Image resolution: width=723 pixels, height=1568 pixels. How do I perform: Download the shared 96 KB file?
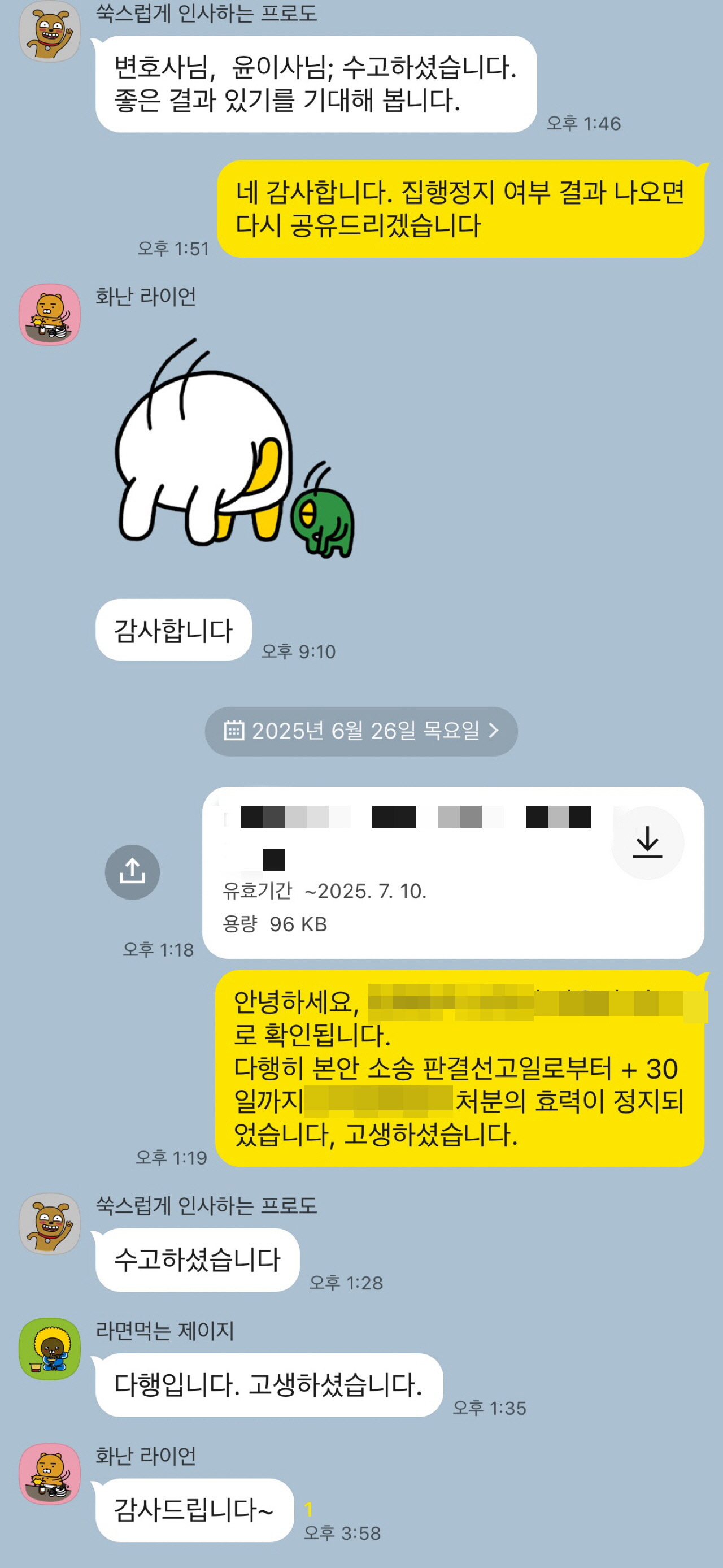tap(647, 842)
